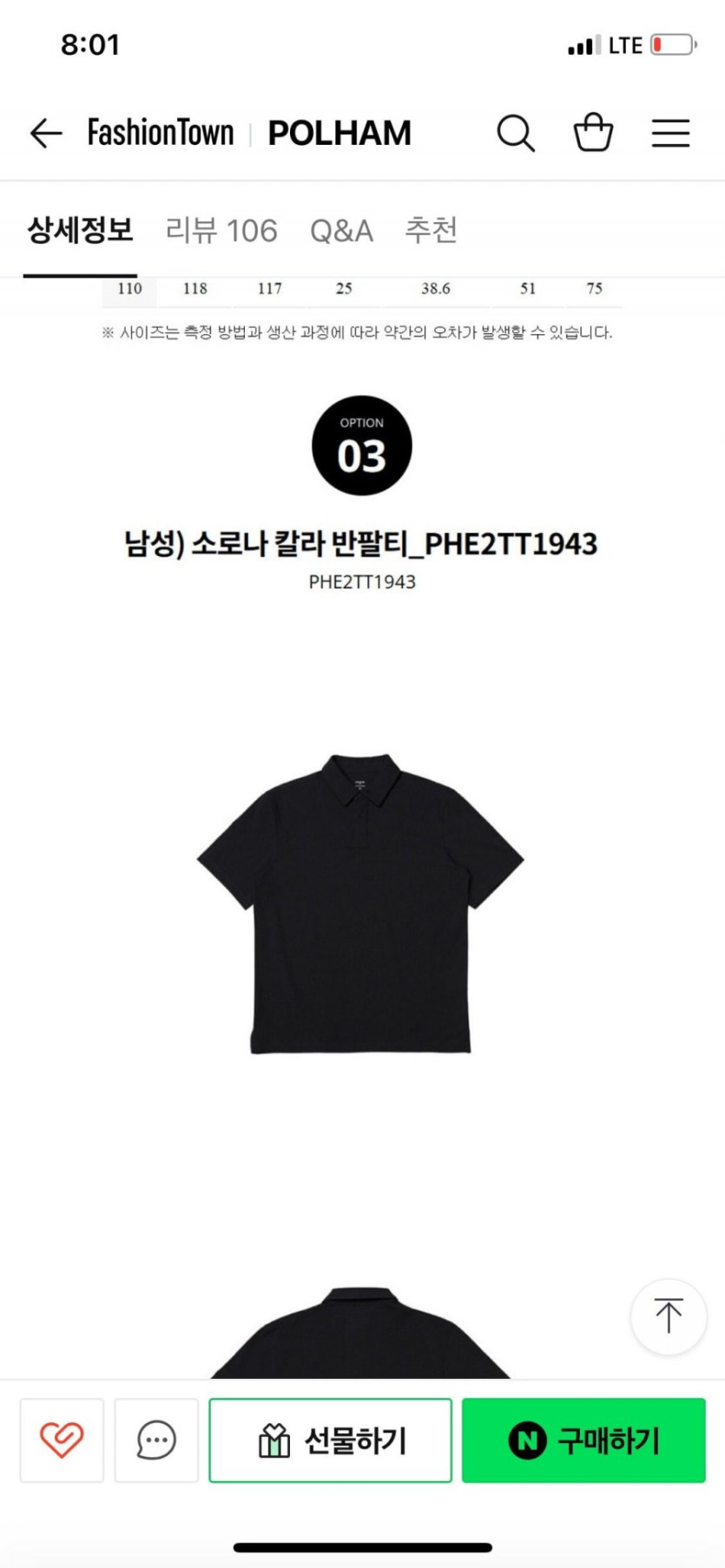Go back with the arrow icon
Image resolution: width=725 pixels, height=1568 pixels.
(x=46, y=134)
